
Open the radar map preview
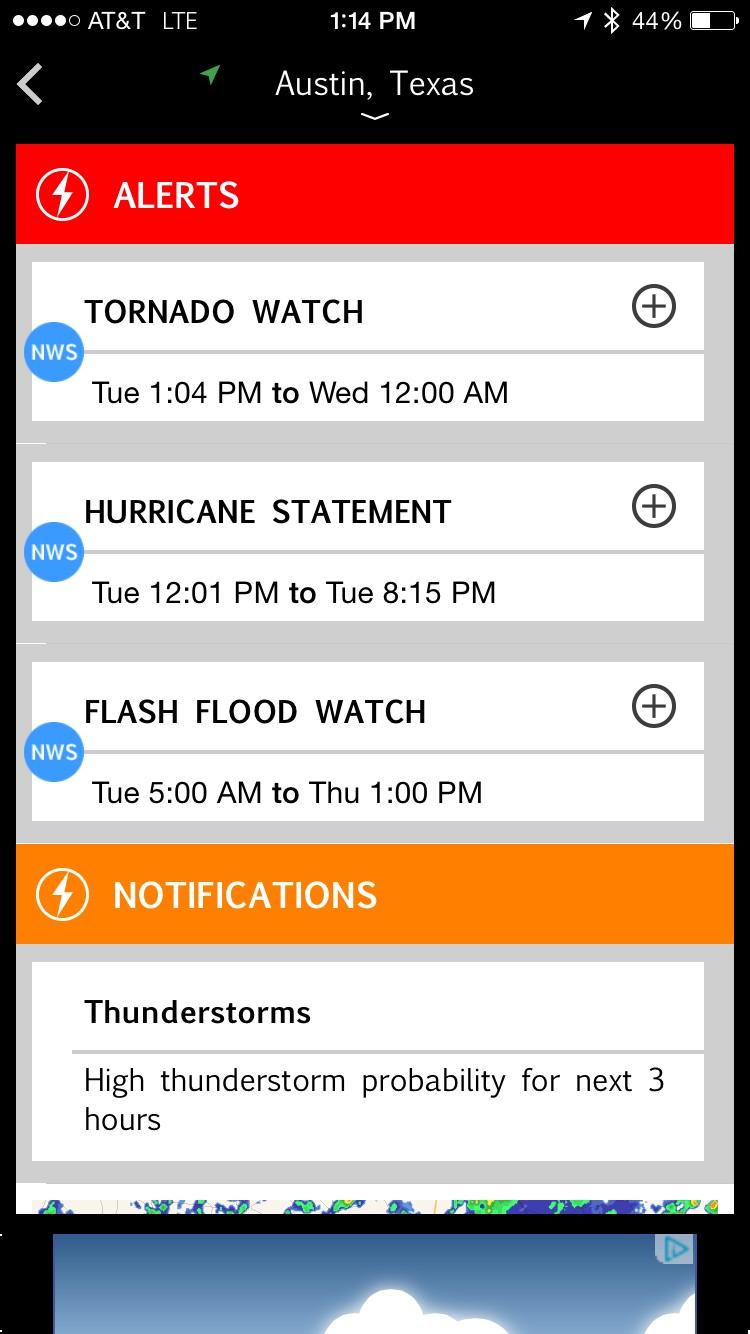point(375,1206)
